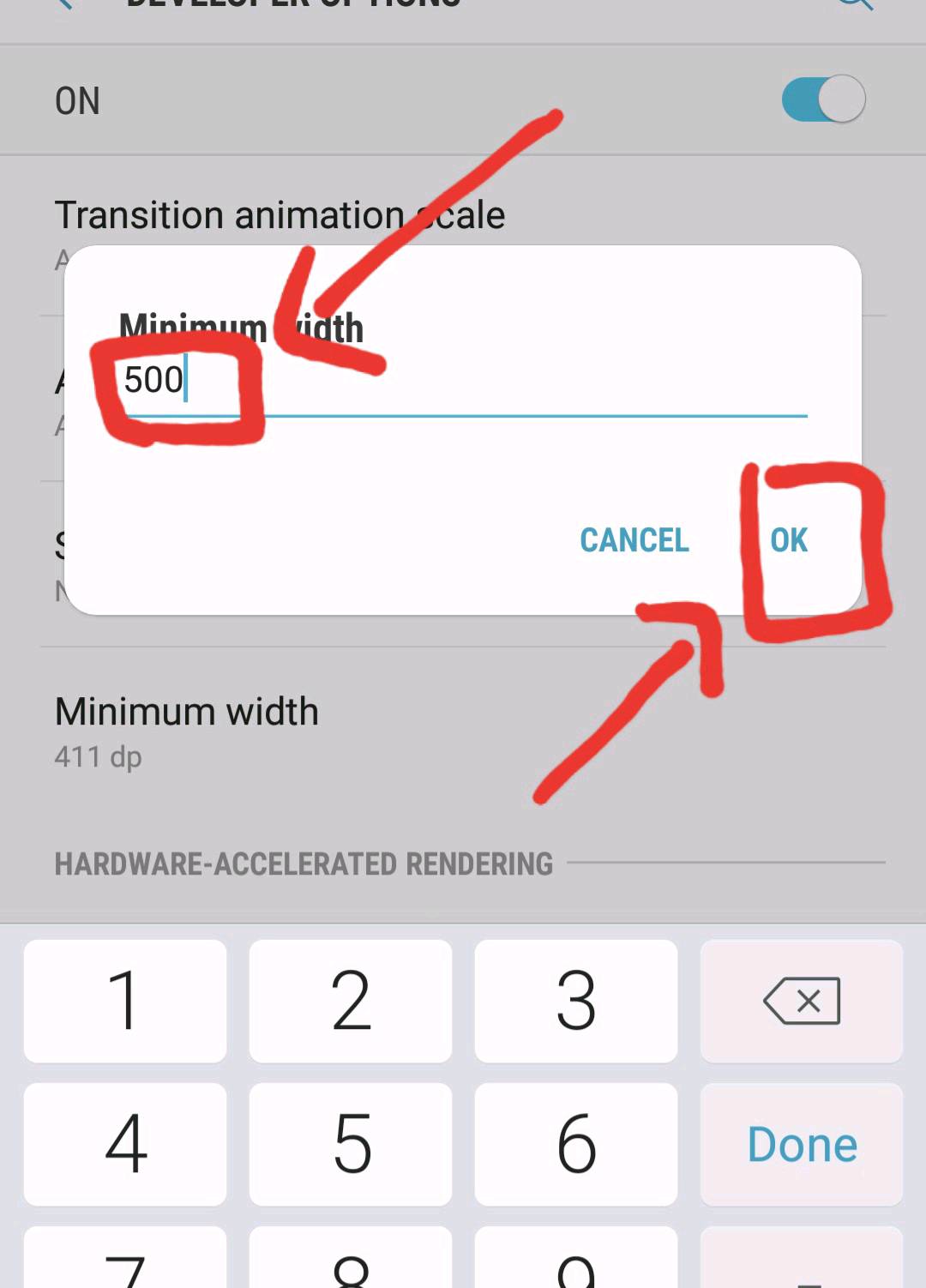Tap the backspace key on the keypad
The height and width of the screenshot is (1288, 926).
tap(801, 1001)
